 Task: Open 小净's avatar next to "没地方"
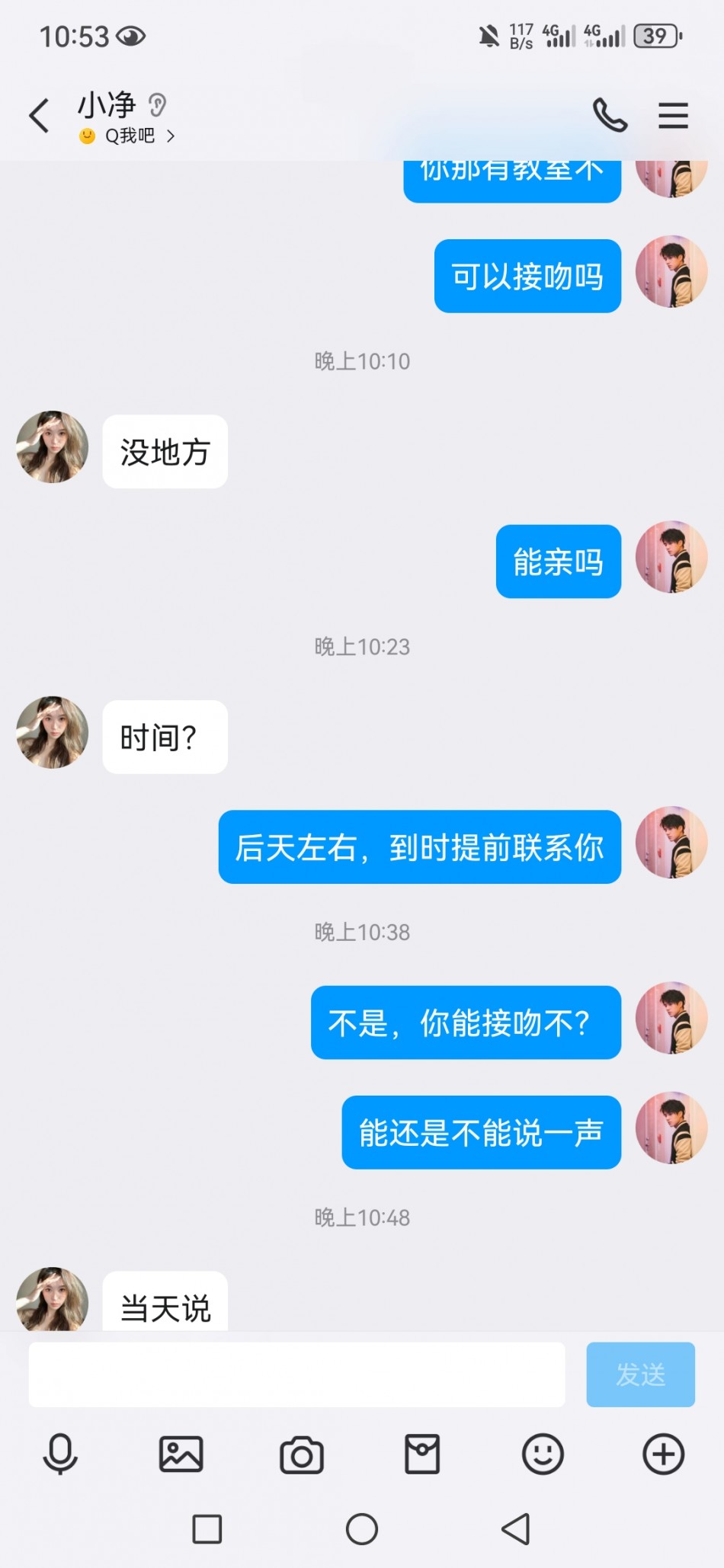53,447
